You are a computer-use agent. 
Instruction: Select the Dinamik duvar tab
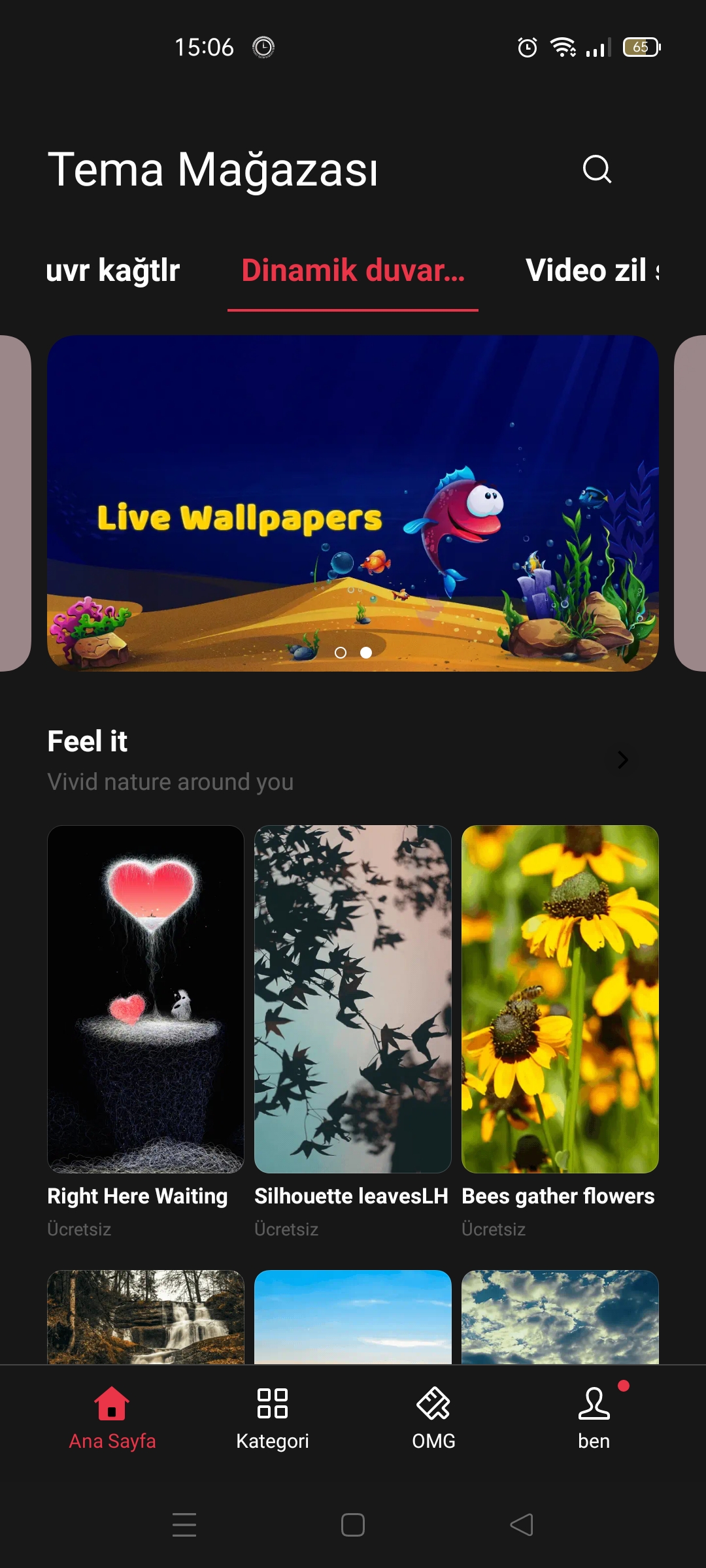pos(353,270)
